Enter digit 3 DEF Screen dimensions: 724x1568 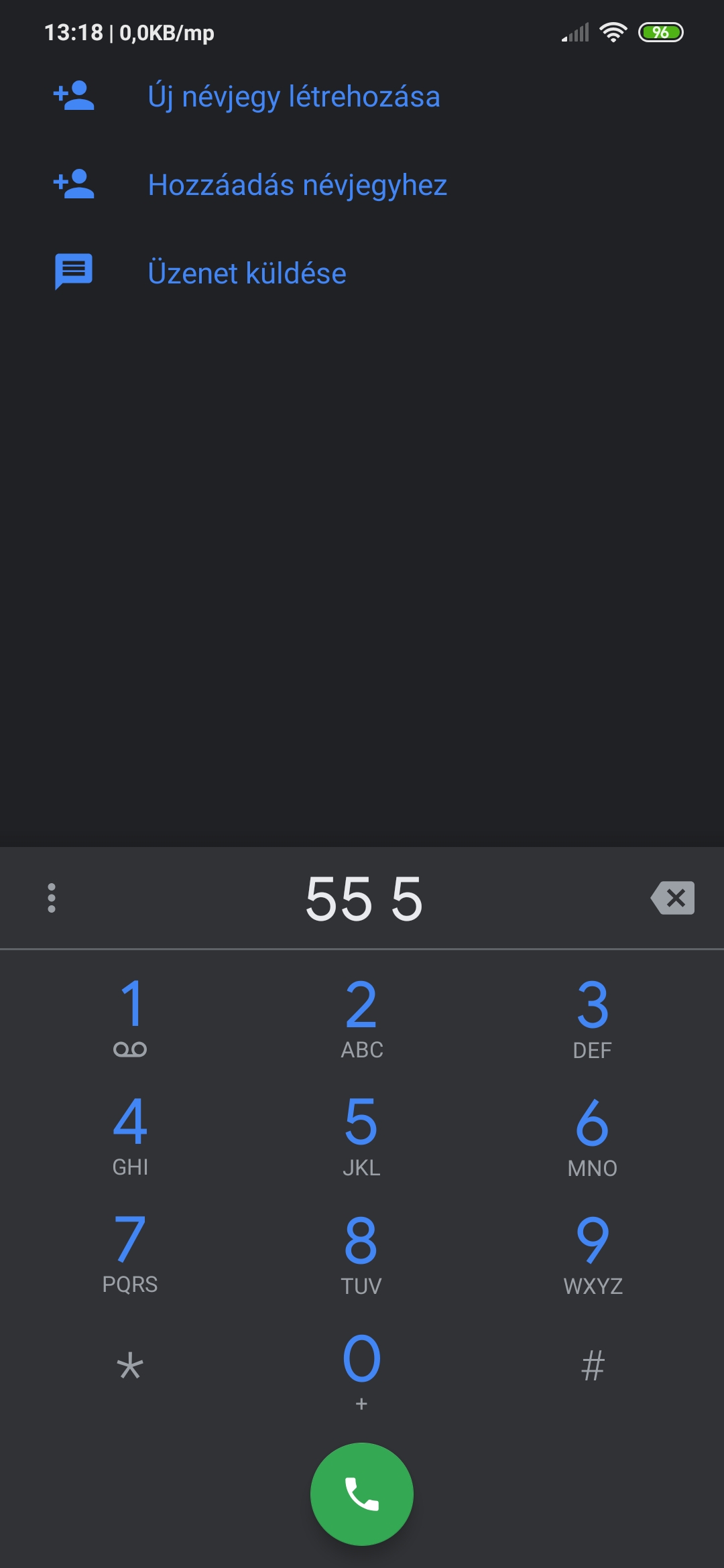[x=593, y=1018]
